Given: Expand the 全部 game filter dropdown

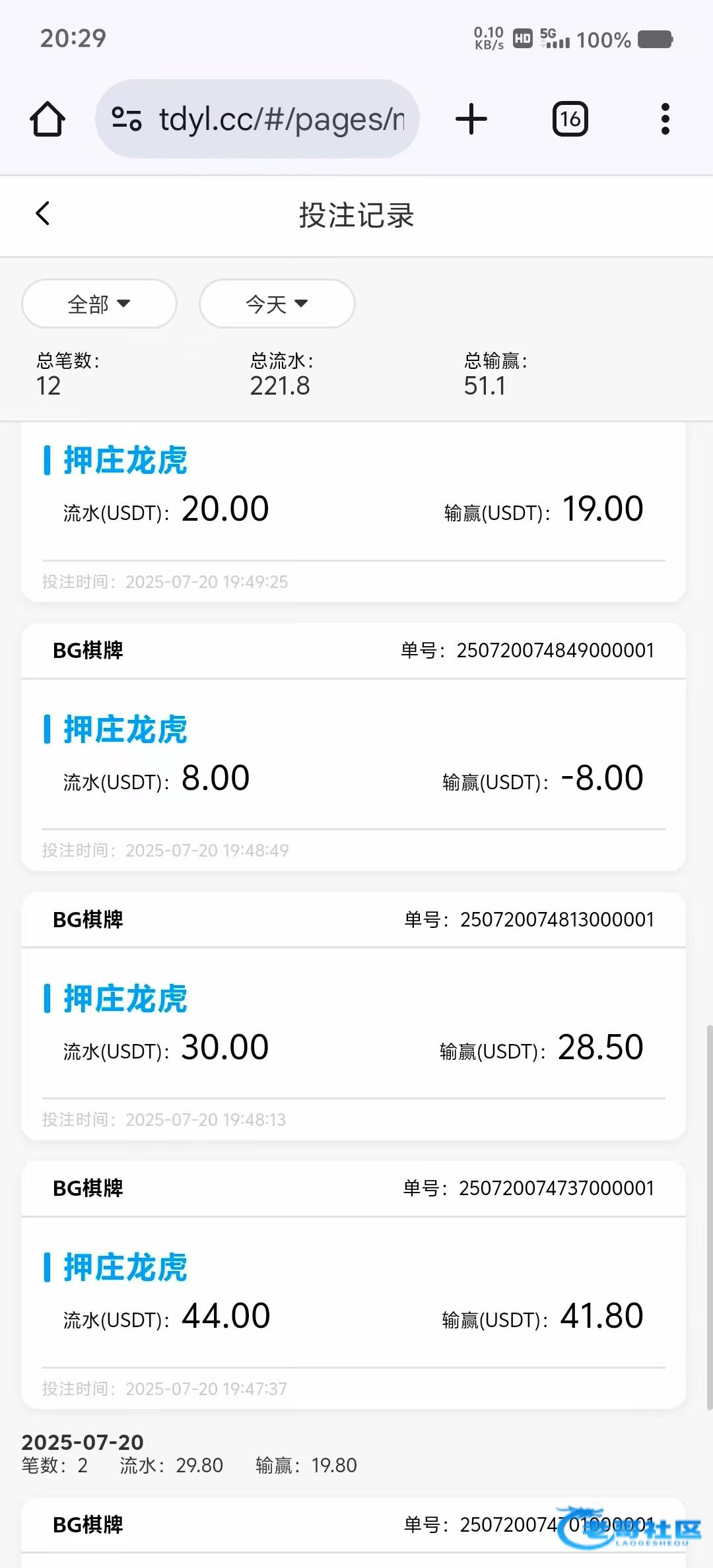Looking at the screenshot, I should point(99,304).
